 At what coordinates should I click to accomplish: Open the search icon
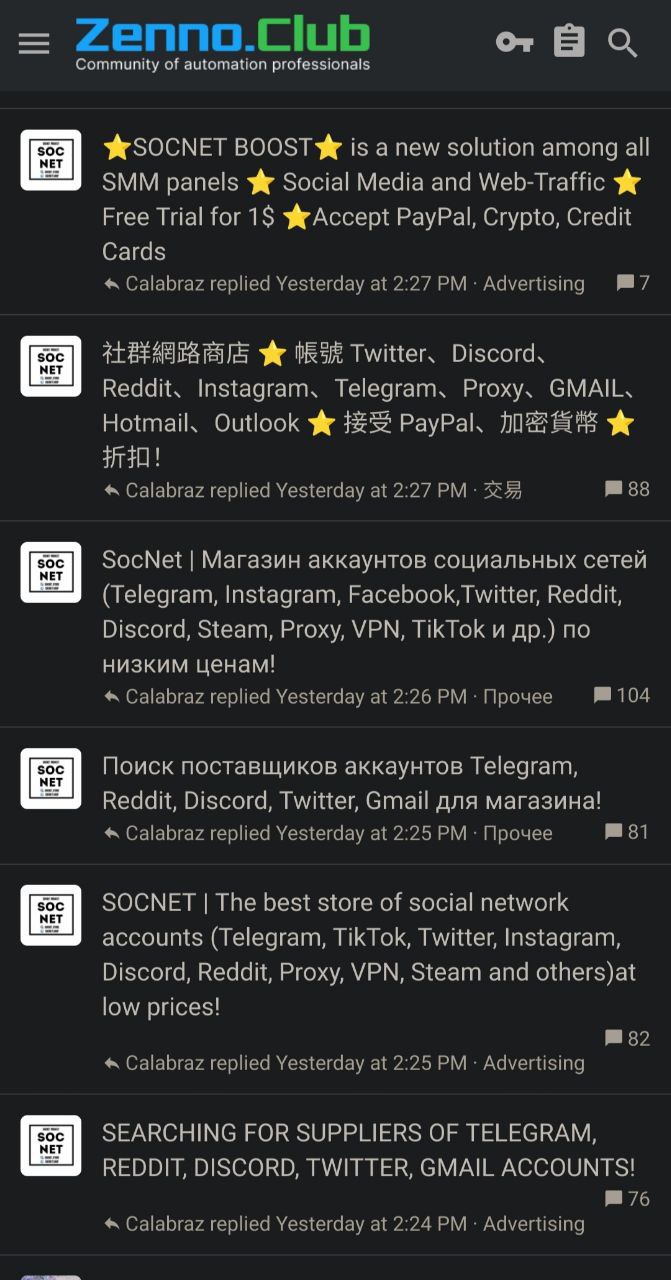coord(623,43)
